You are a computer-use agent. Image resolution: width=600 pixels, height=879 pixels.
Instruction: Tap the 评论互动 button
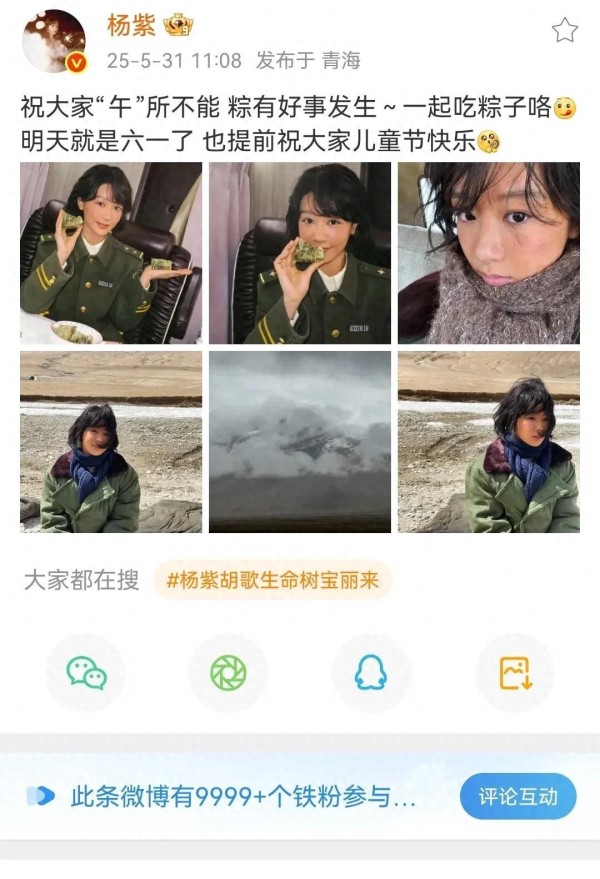(x=518, y=797)
